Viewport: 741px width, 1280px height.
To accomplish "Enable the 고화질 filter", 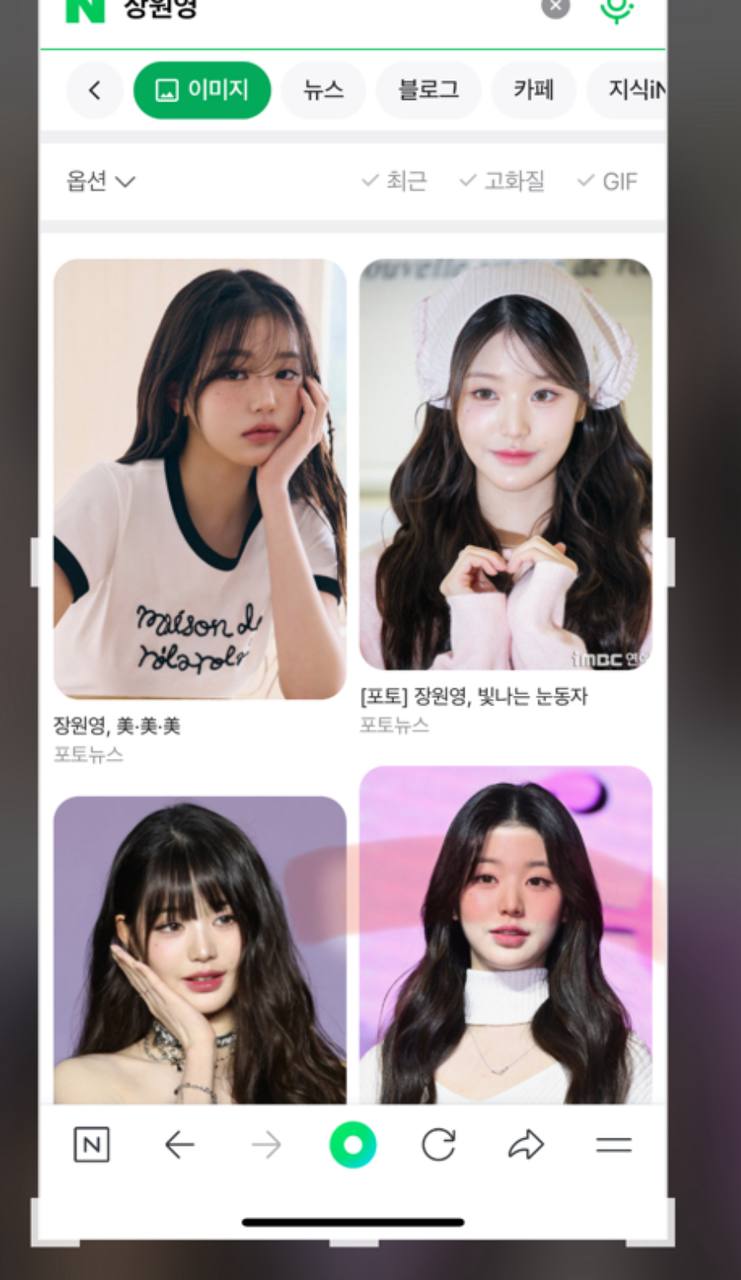I will (502, 181).
